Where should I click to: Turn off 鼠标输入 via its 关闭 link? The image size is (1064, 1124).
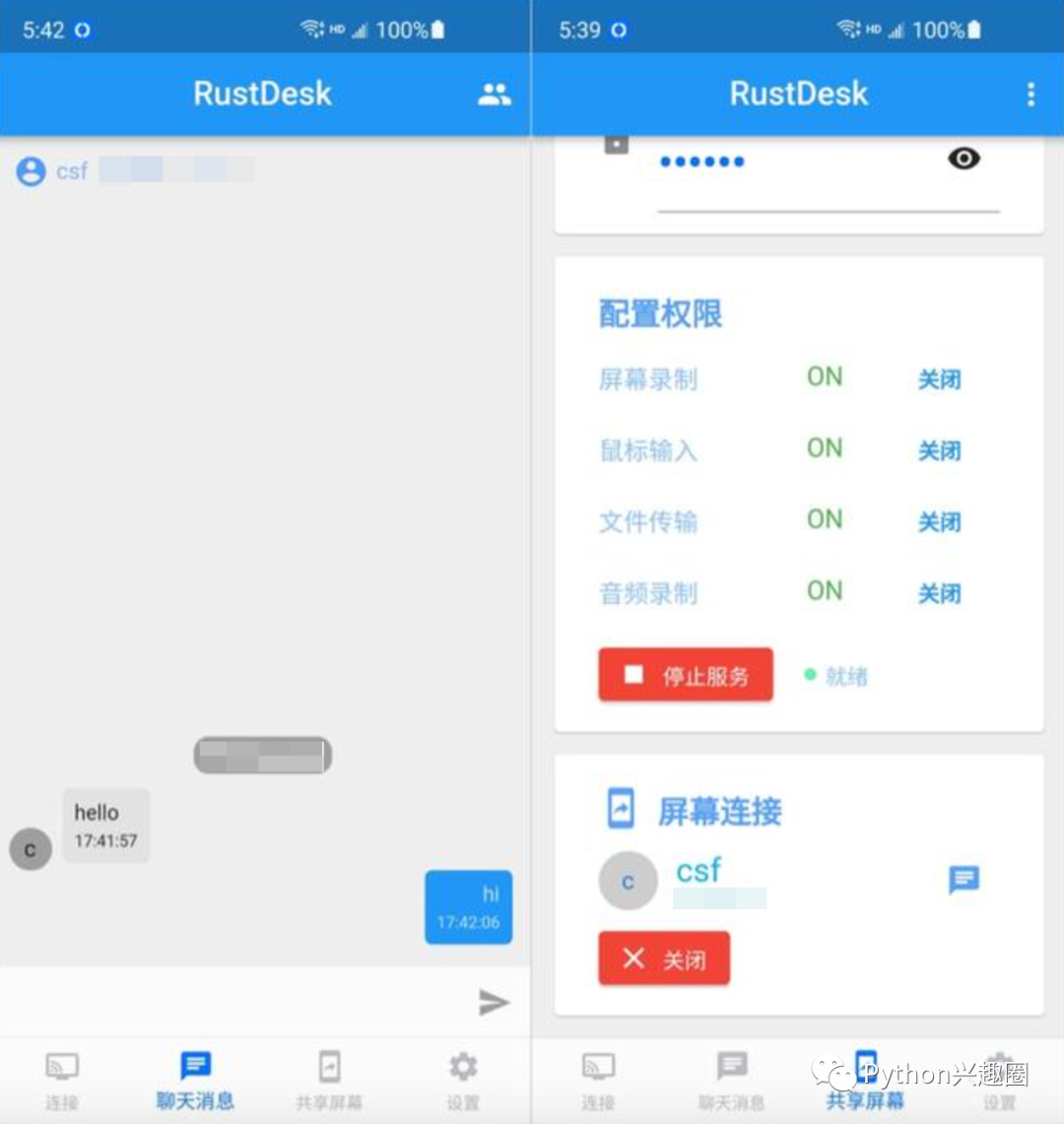tap(939, 451)
